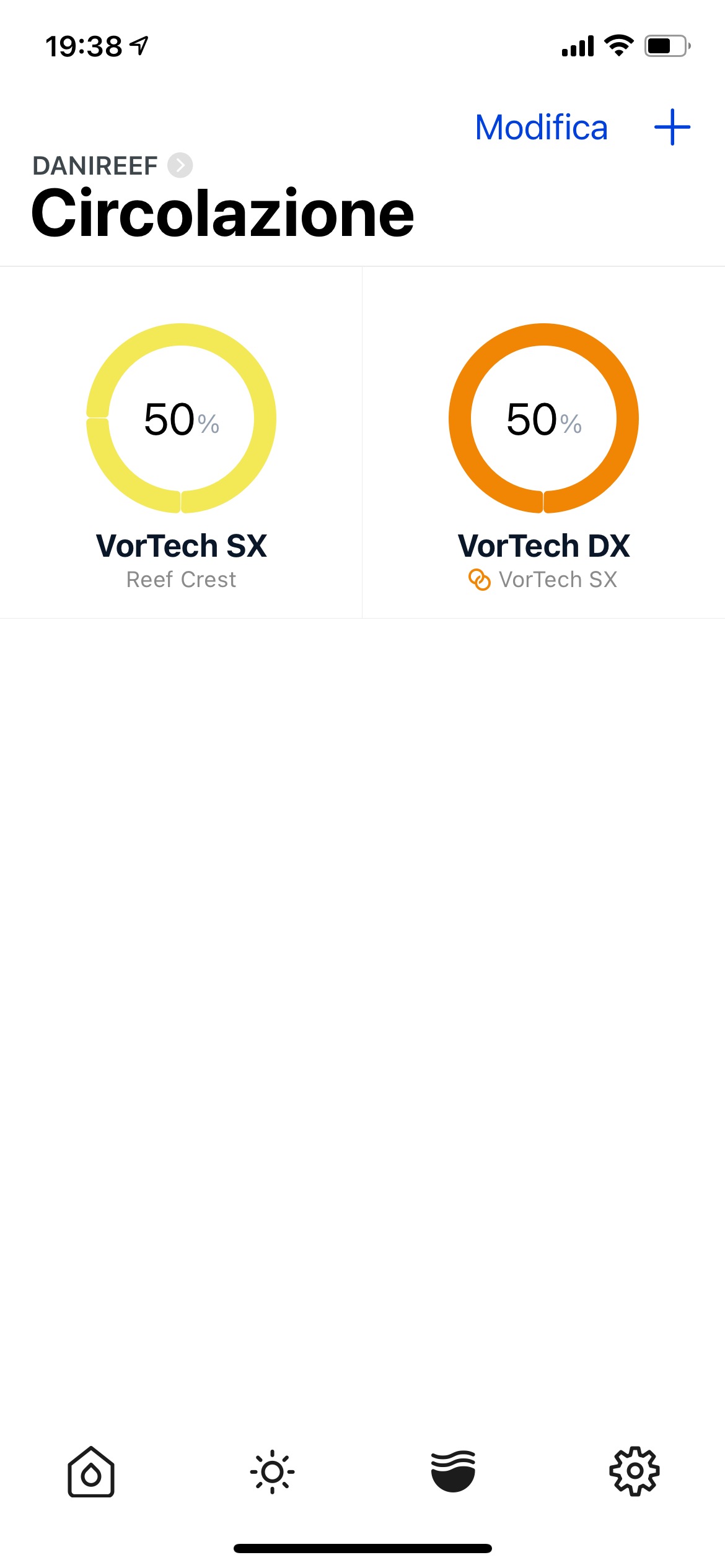725x1568 pixels.
Task: Switch to the home tab
Action: pyautogui.click(x=91, y=1471)
